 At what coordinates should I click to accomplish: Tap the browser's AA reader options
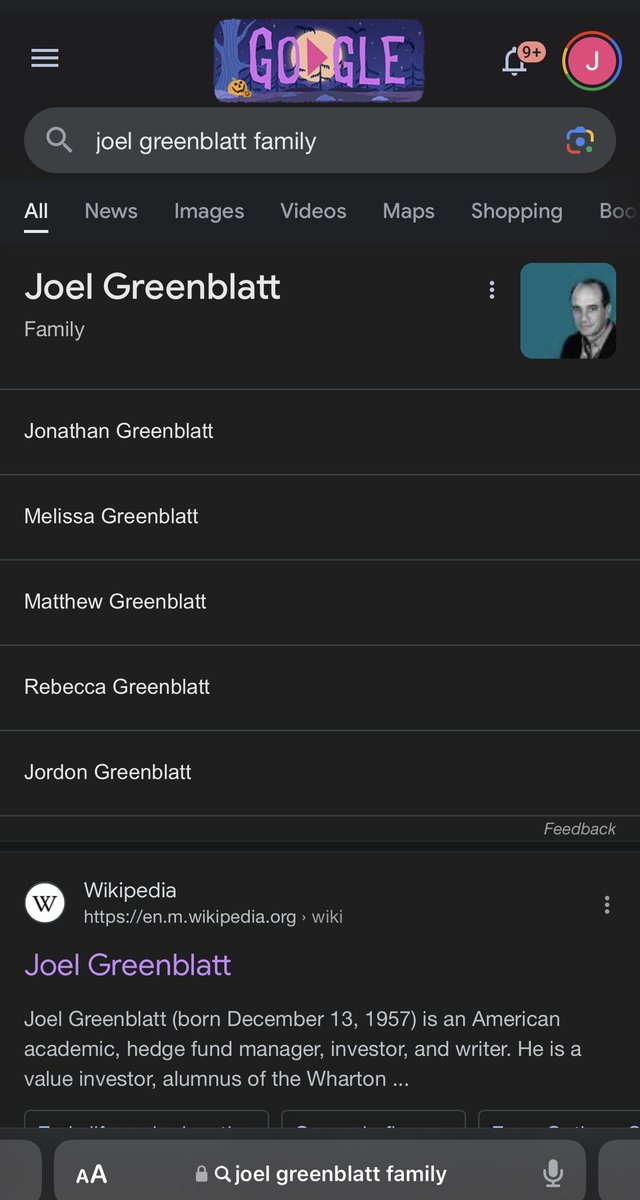(91, 1174)
